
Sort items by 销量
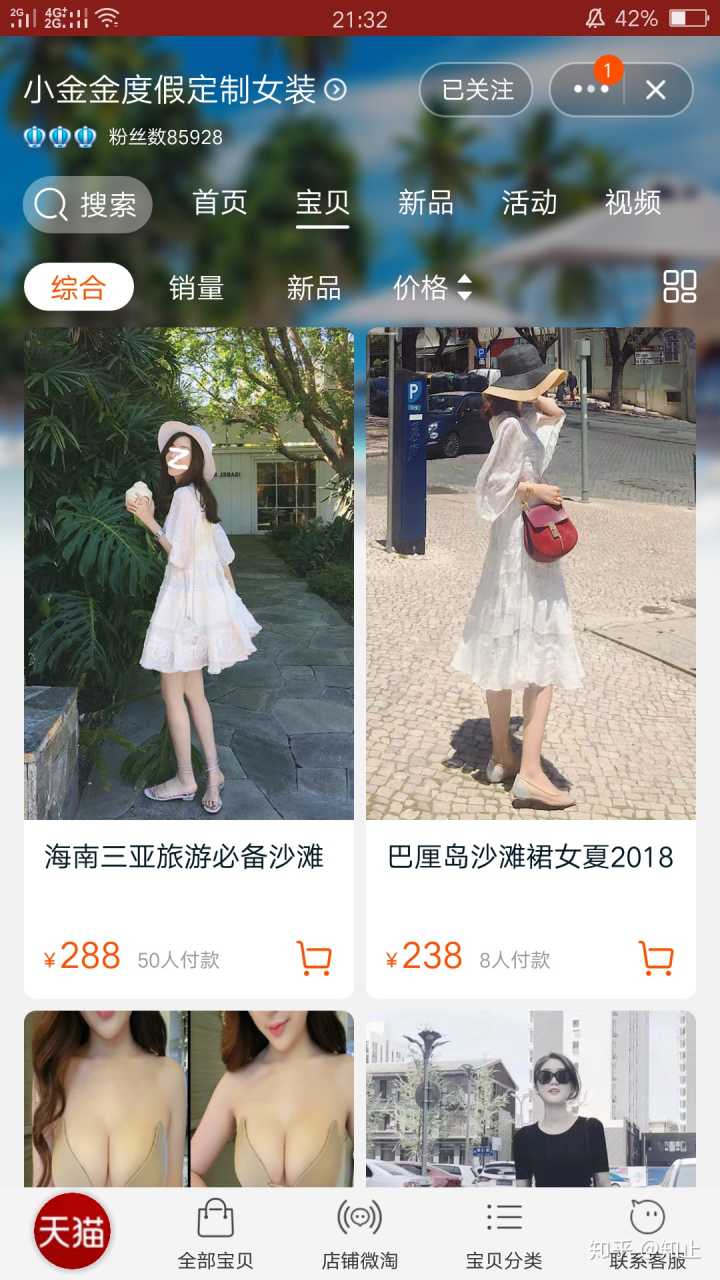(196, 288)
